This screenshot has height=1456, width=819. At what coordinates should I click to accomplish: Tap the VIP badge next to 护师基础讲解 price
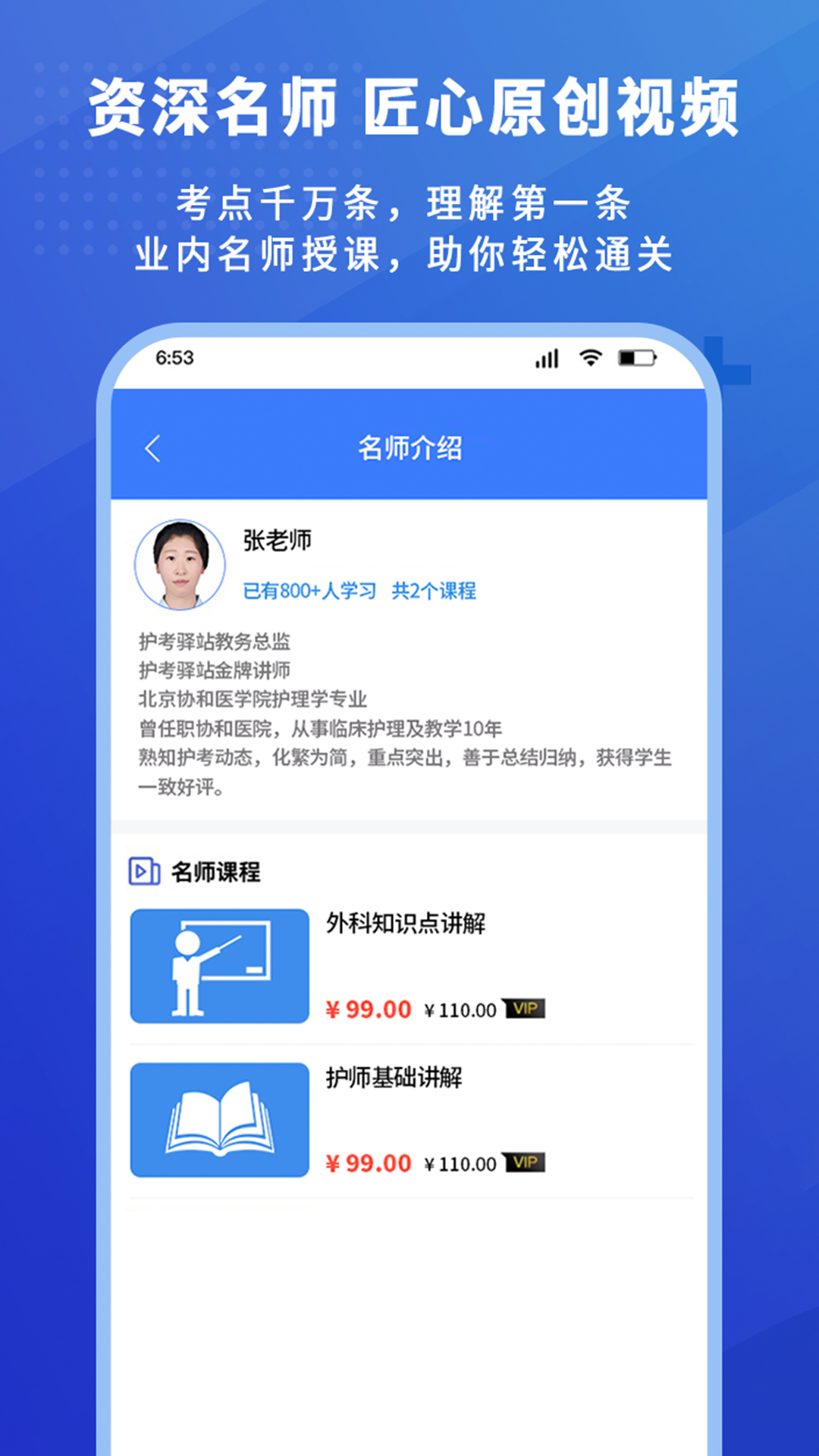[525, 1163]
